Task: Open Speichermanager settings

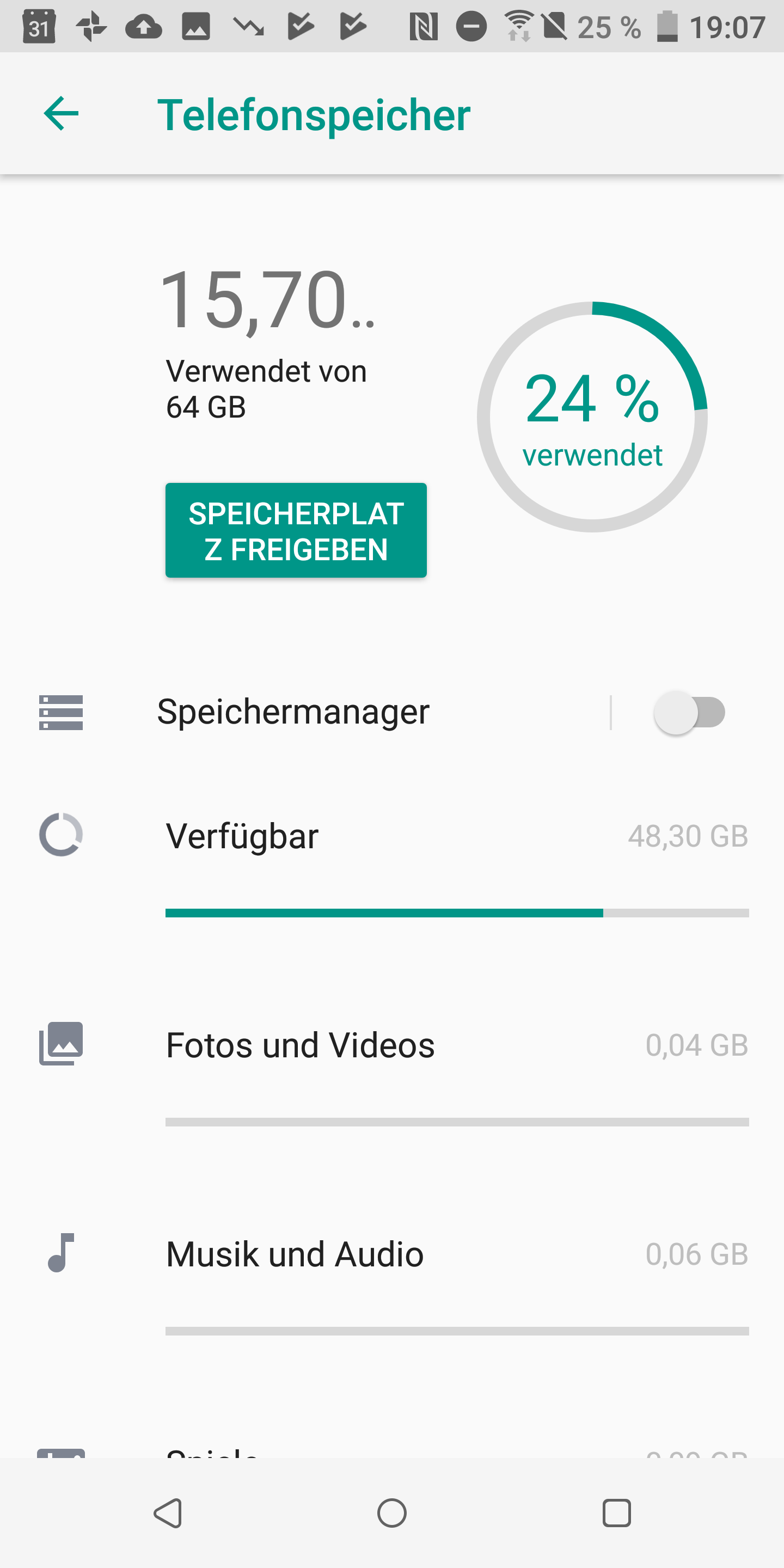Action: (292, 712)
